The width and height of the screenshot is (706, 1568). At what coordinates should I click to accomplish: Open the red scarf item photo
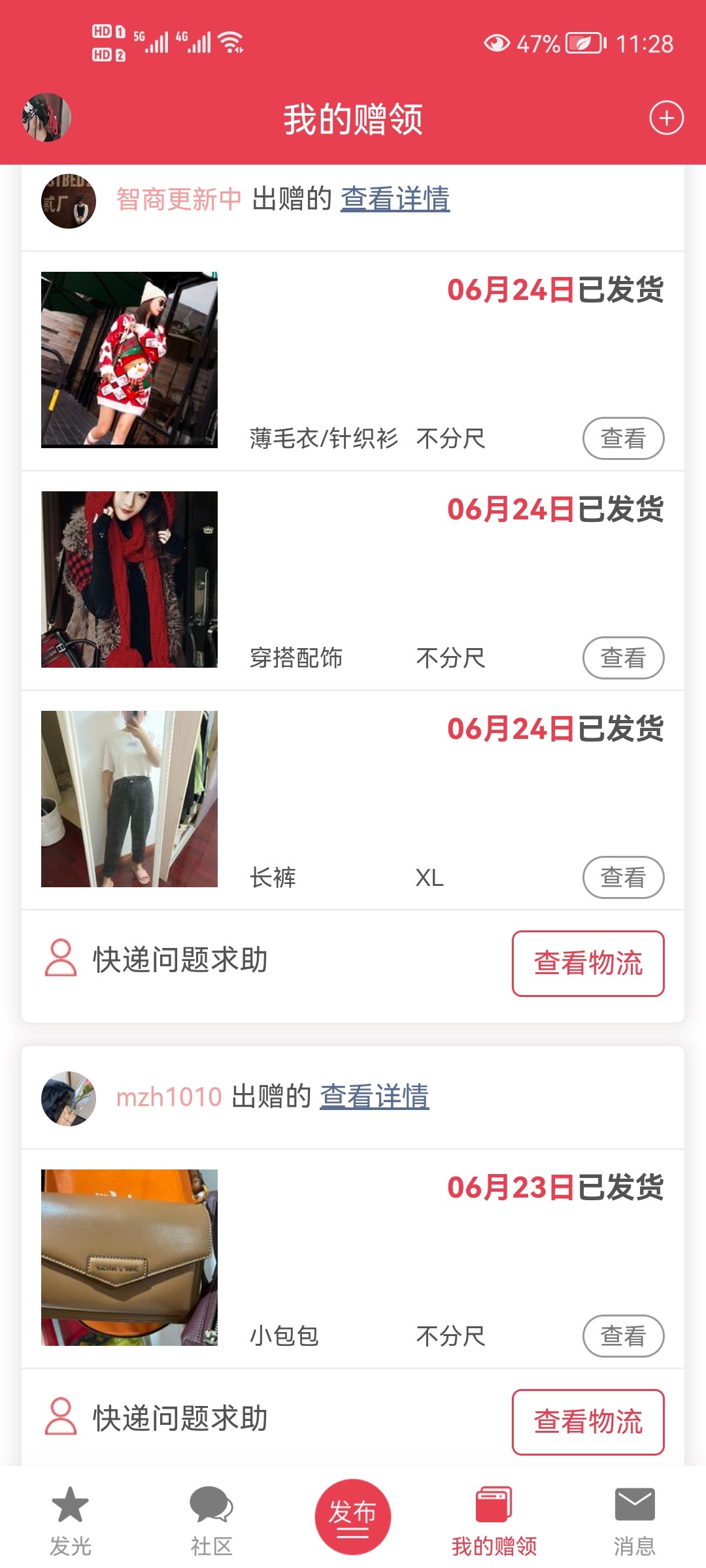point(129,580)
